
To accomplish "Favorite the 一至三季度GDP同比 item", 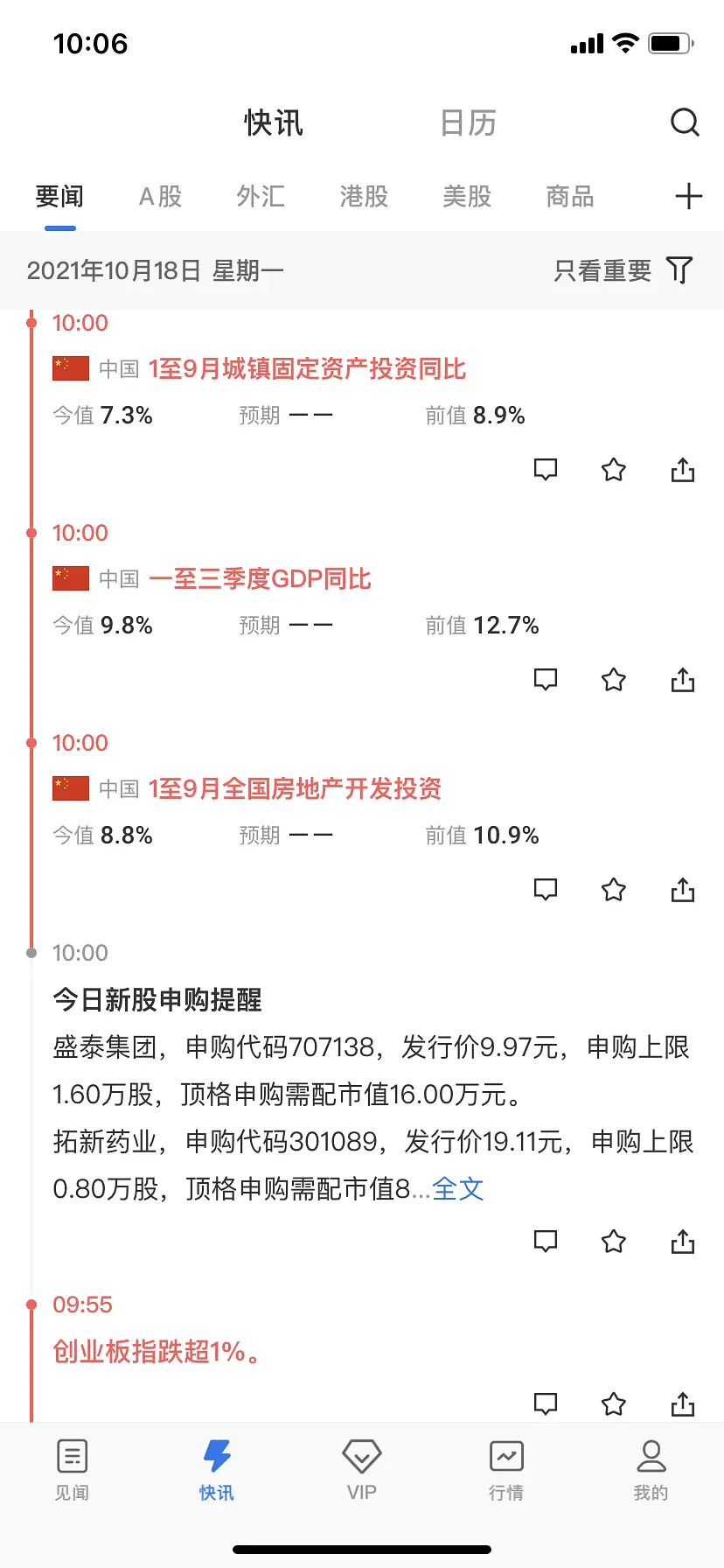I will click(x=614, y=680).
